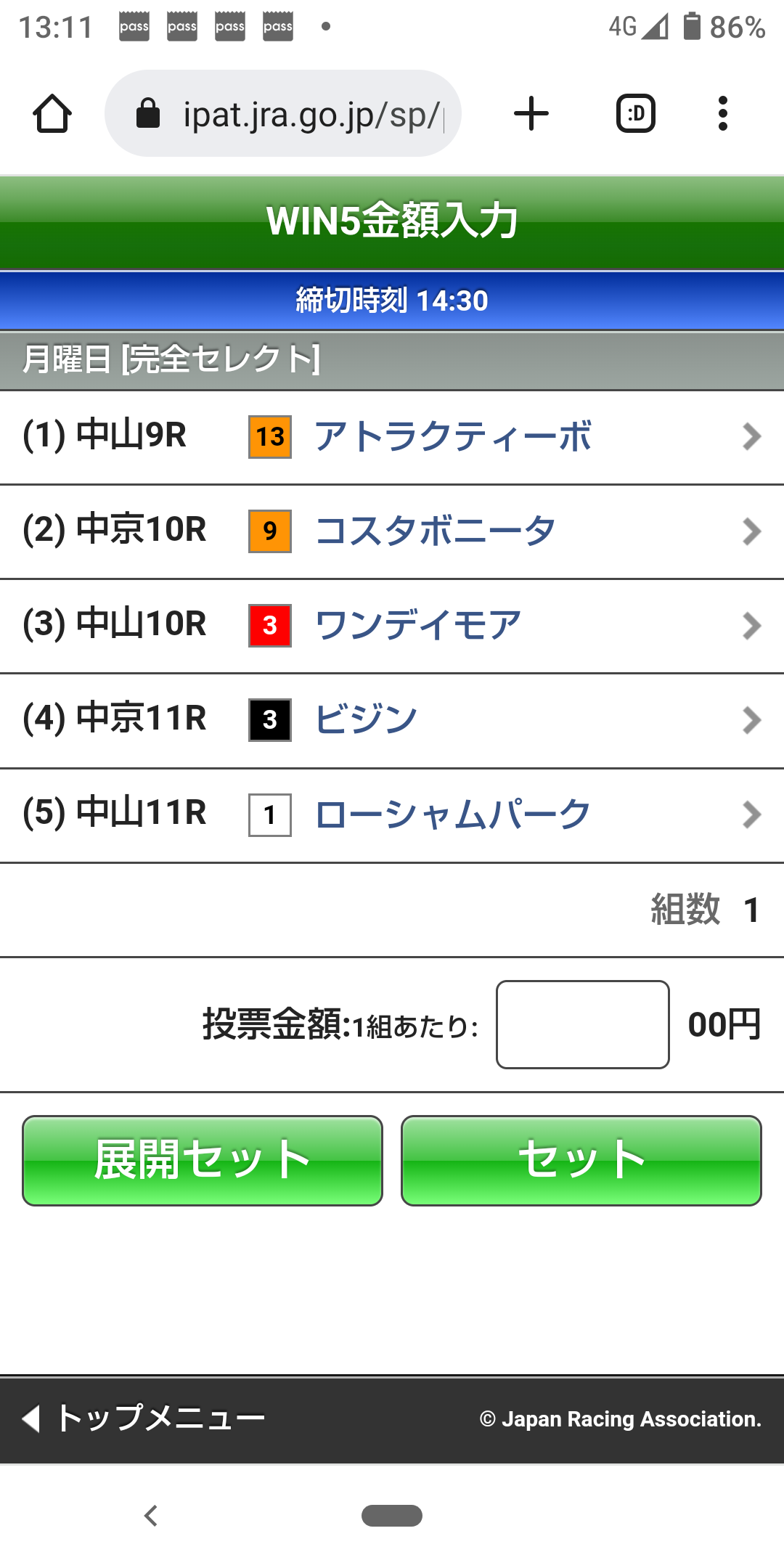Focus the 投票金額 amount input field
Image resolution: width=784 pixels, height=1568 pixels.
pos(582,1024)
